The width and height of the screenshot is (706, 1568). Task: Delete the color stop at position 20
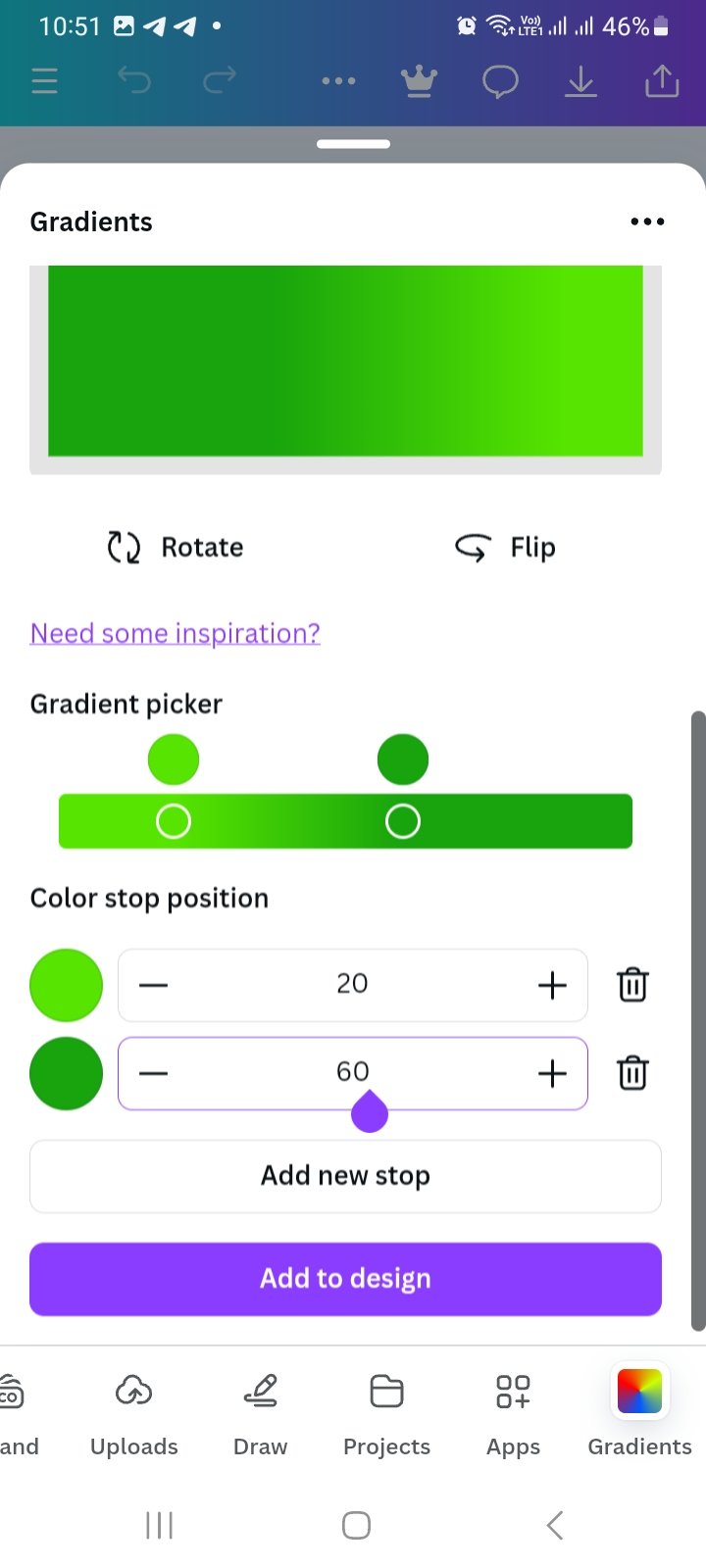(x=632, y=985)
